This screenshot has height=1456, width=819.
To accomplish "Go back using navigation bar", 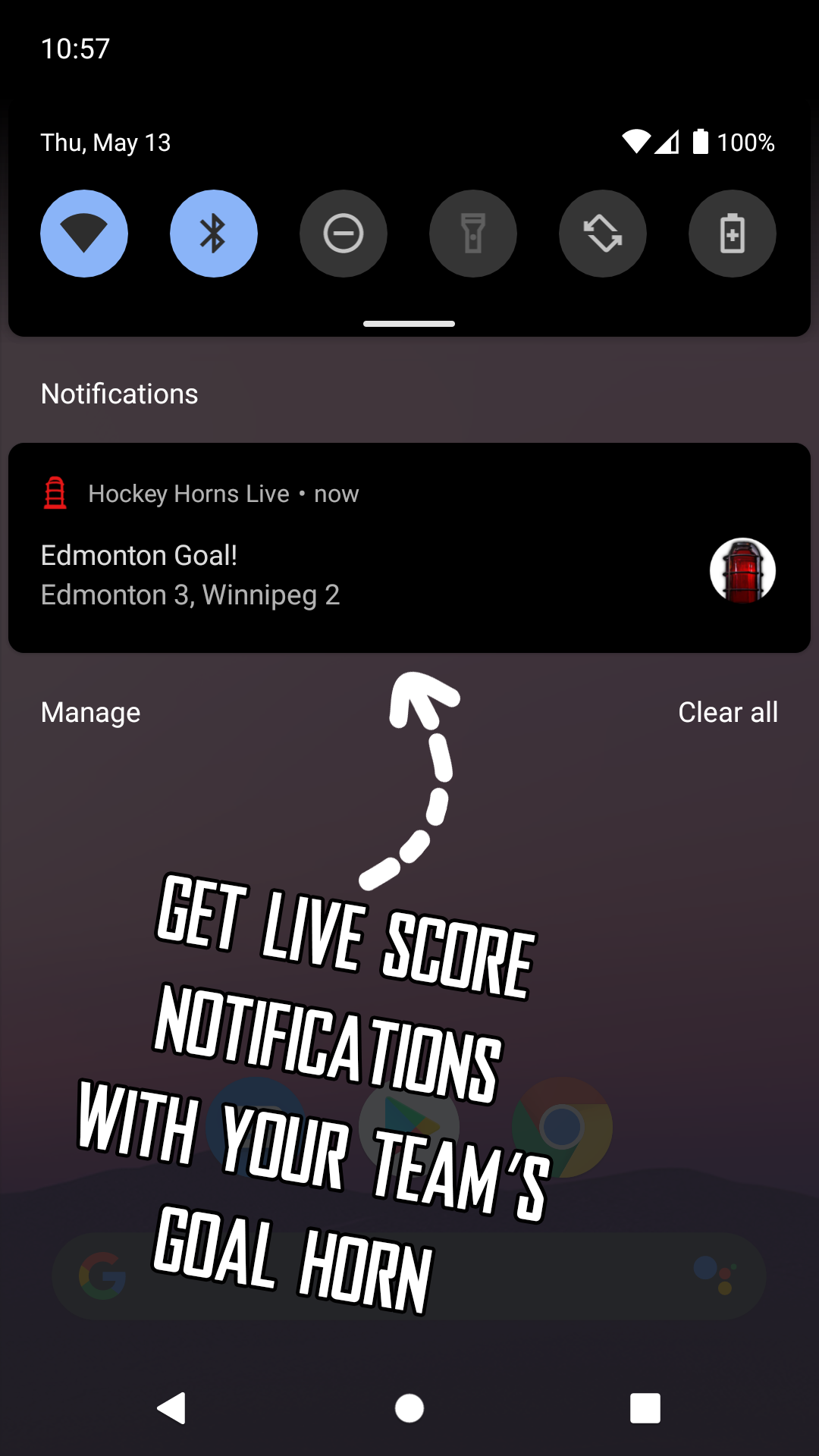I will click(172, 1408).
